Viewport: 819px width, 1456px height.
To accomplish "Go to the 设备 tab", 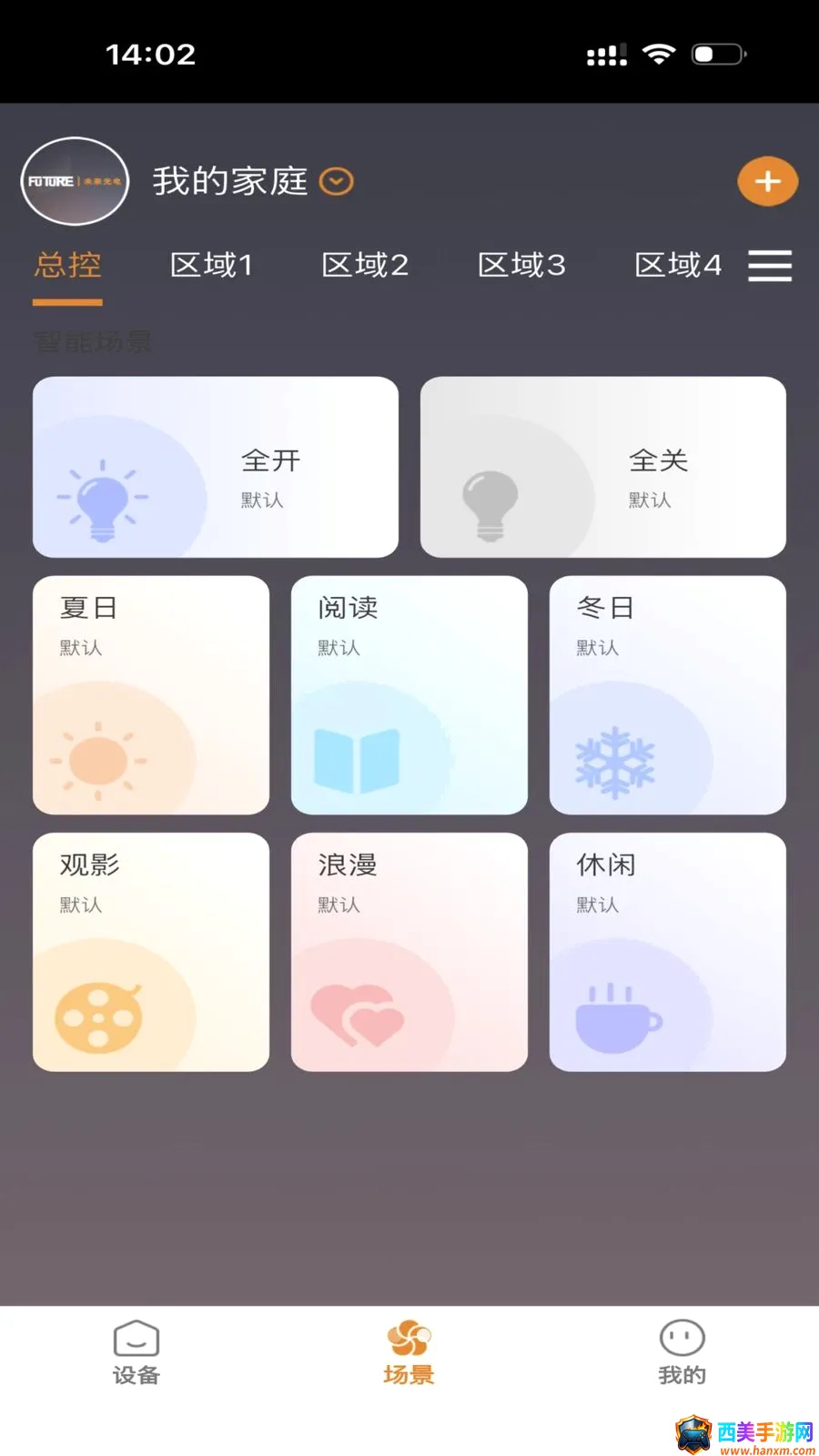I will (136, 1353).
